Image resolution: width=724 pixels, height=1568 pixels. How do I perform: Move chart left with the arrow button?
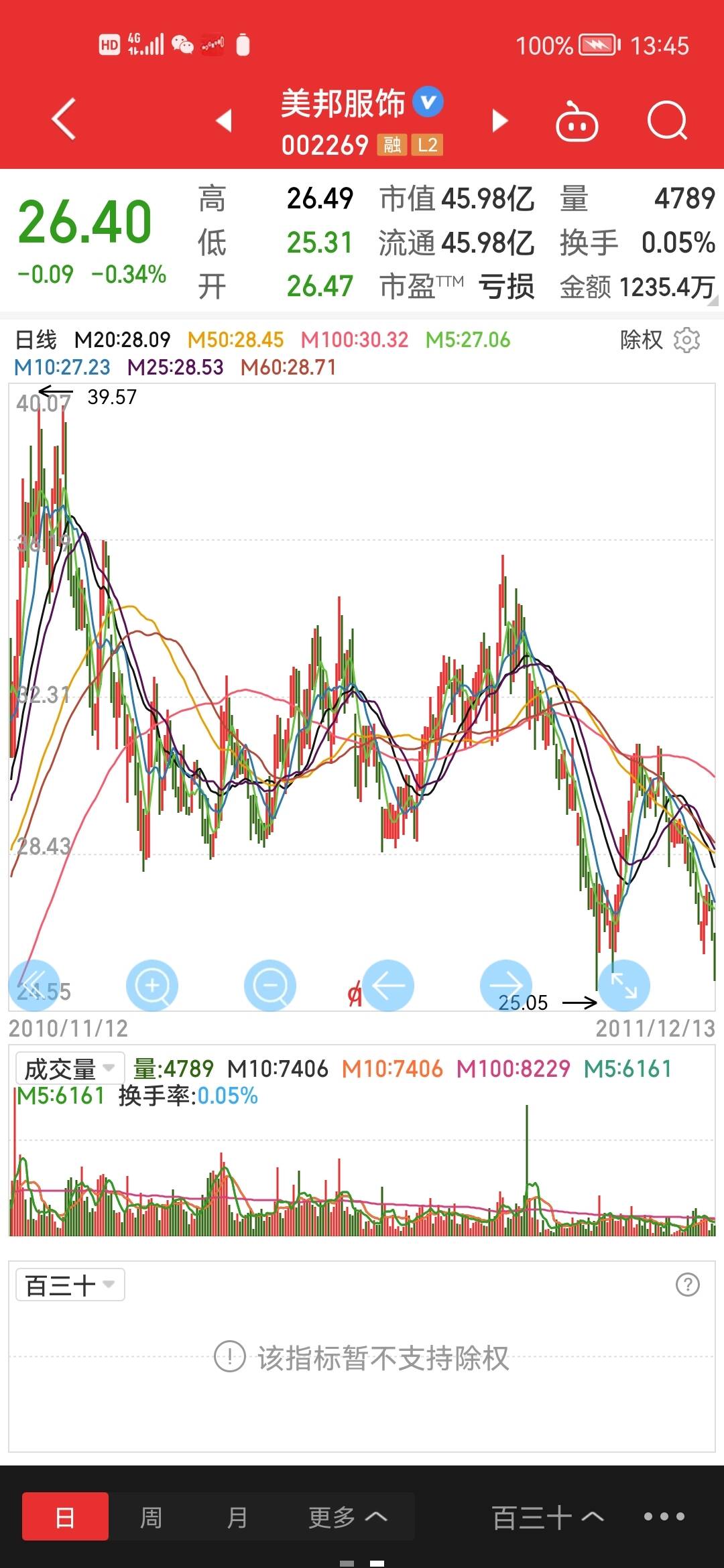click(388, 986)
